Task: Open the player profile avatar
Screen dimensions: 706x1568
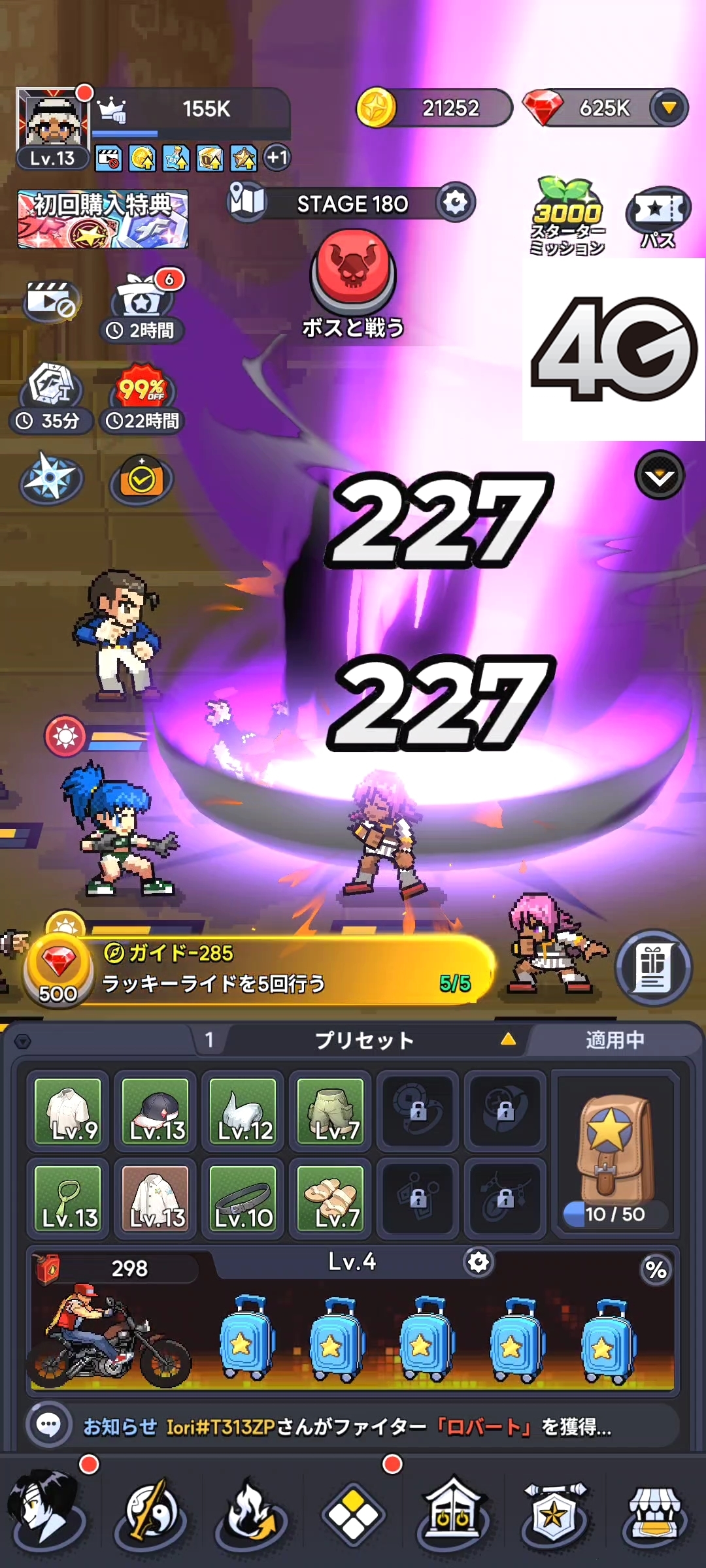Action: (52, 122)
